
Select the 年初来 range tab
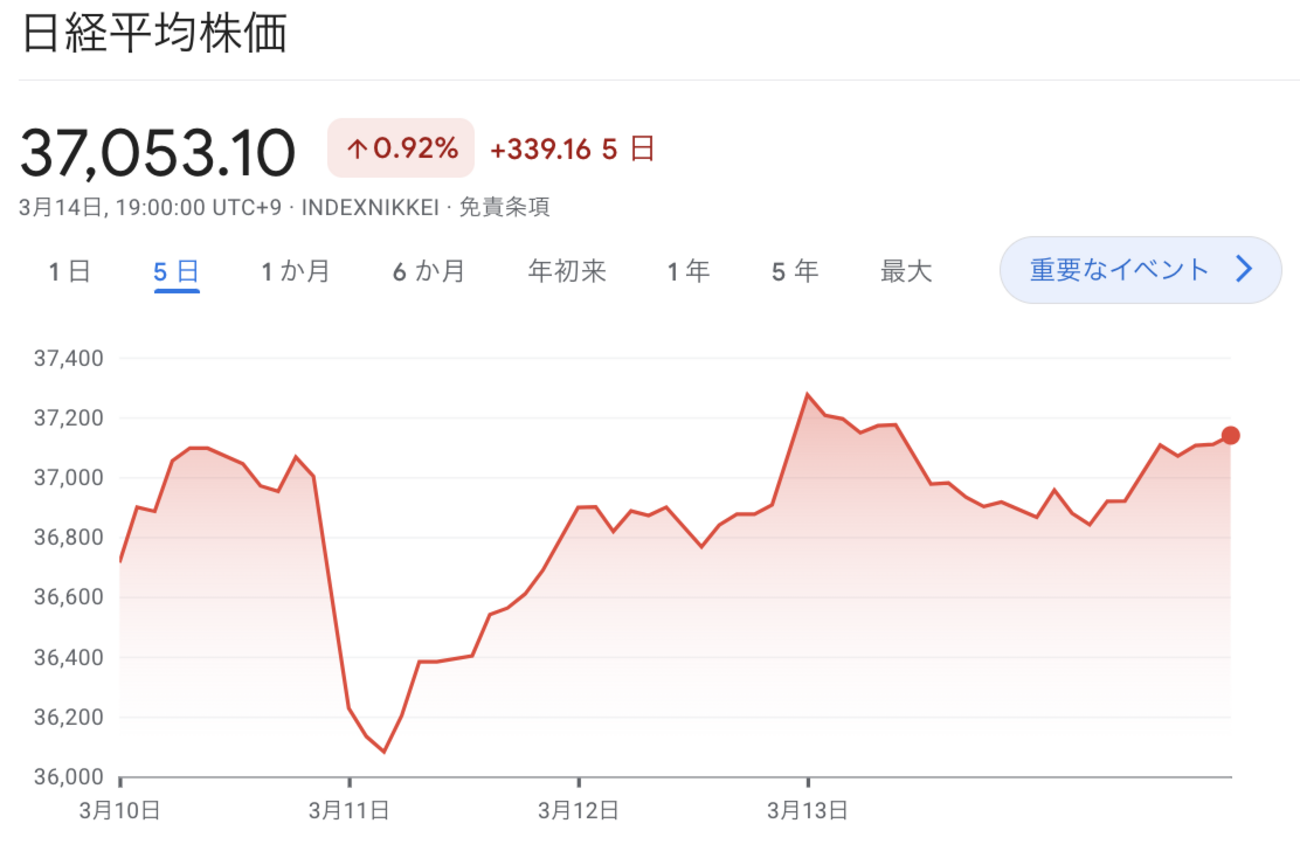567,271
